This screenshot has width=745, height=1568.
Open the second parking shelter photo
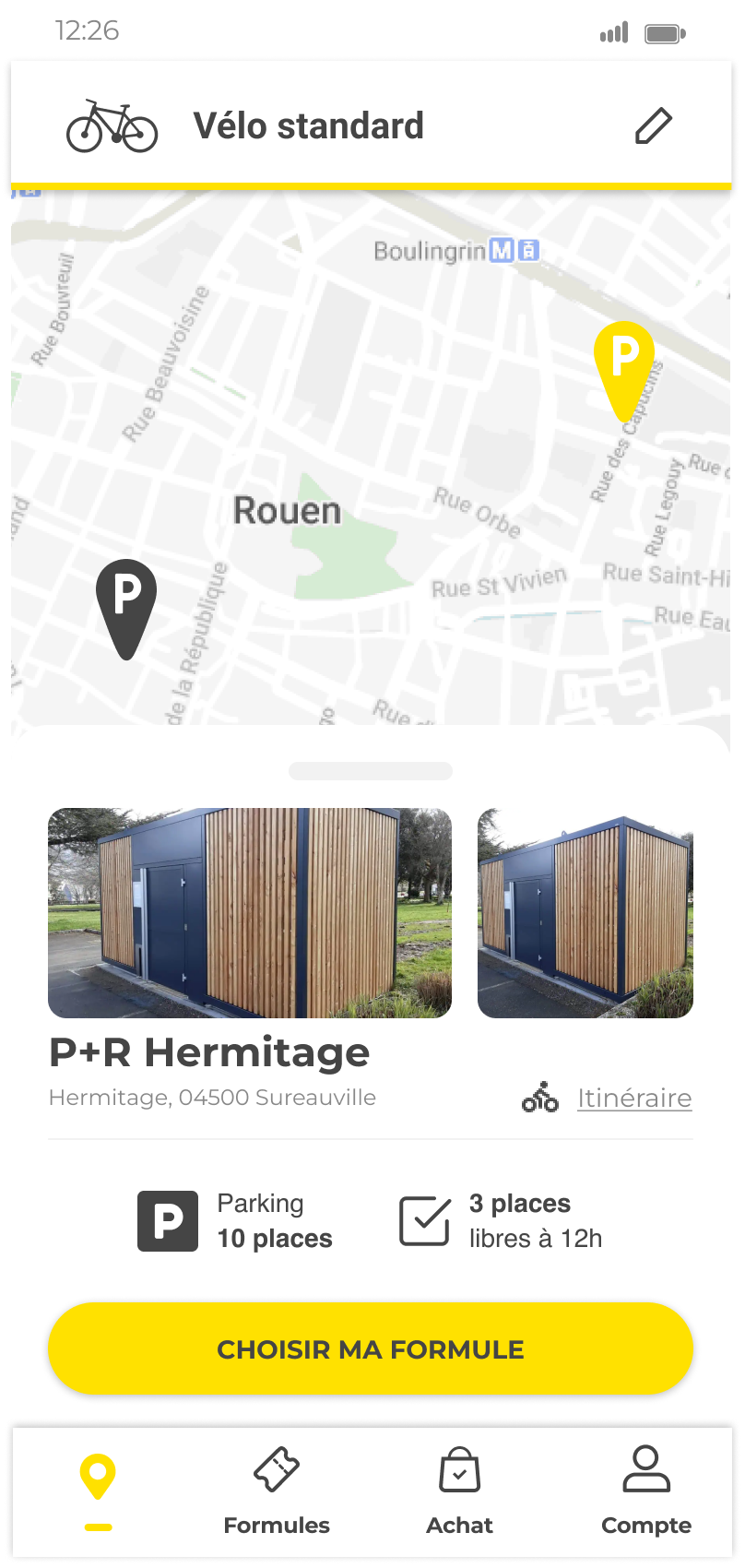point(585,913)
